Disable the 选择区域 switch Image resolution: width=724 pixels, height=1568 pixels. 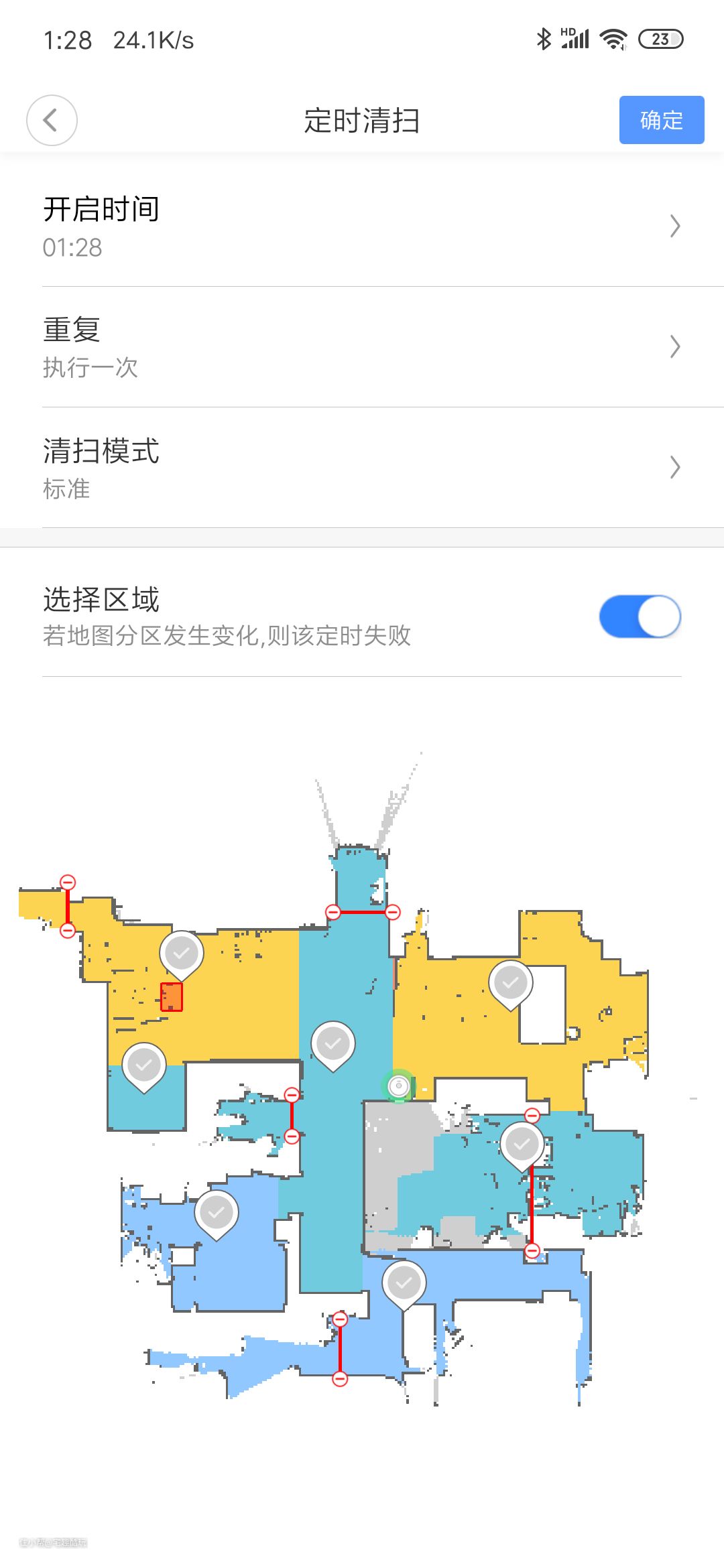click(640, 616)
